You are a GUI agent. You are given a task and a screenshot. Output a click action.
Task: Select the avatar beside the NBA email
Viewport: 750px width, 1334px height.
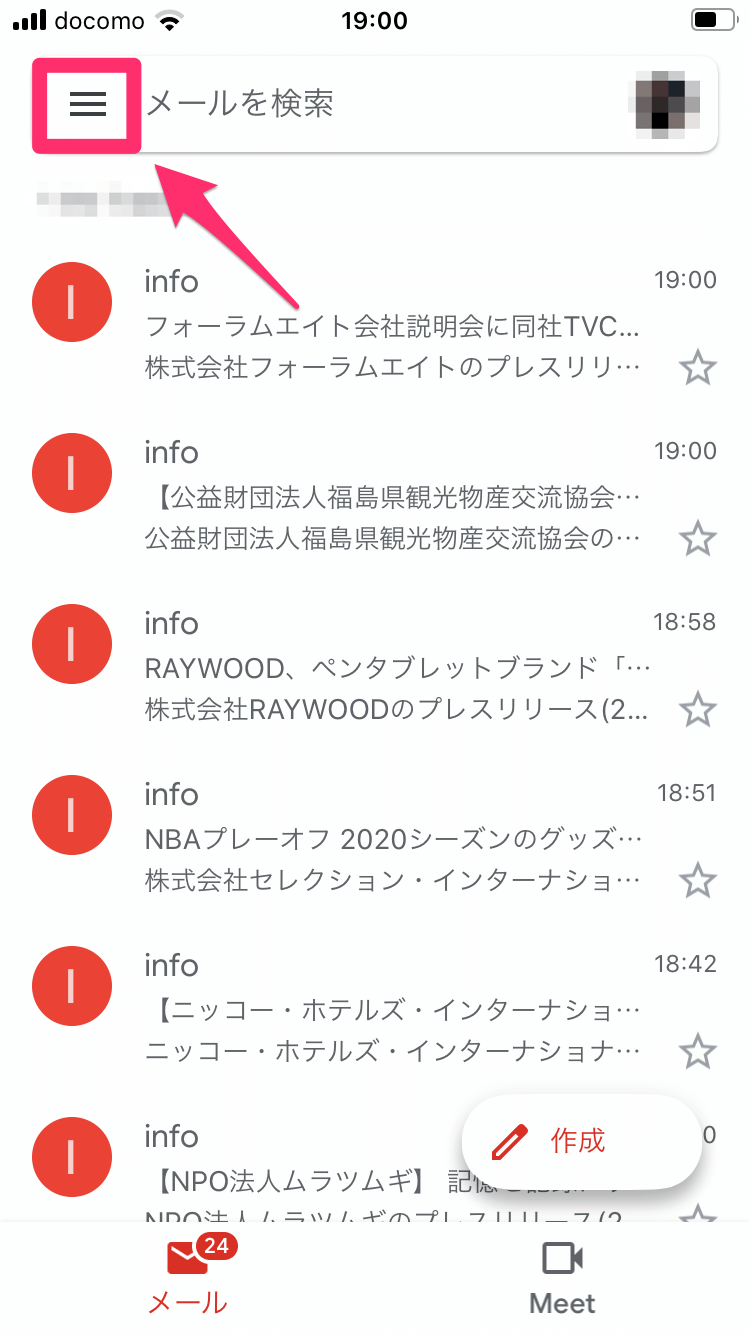[71, 815]
